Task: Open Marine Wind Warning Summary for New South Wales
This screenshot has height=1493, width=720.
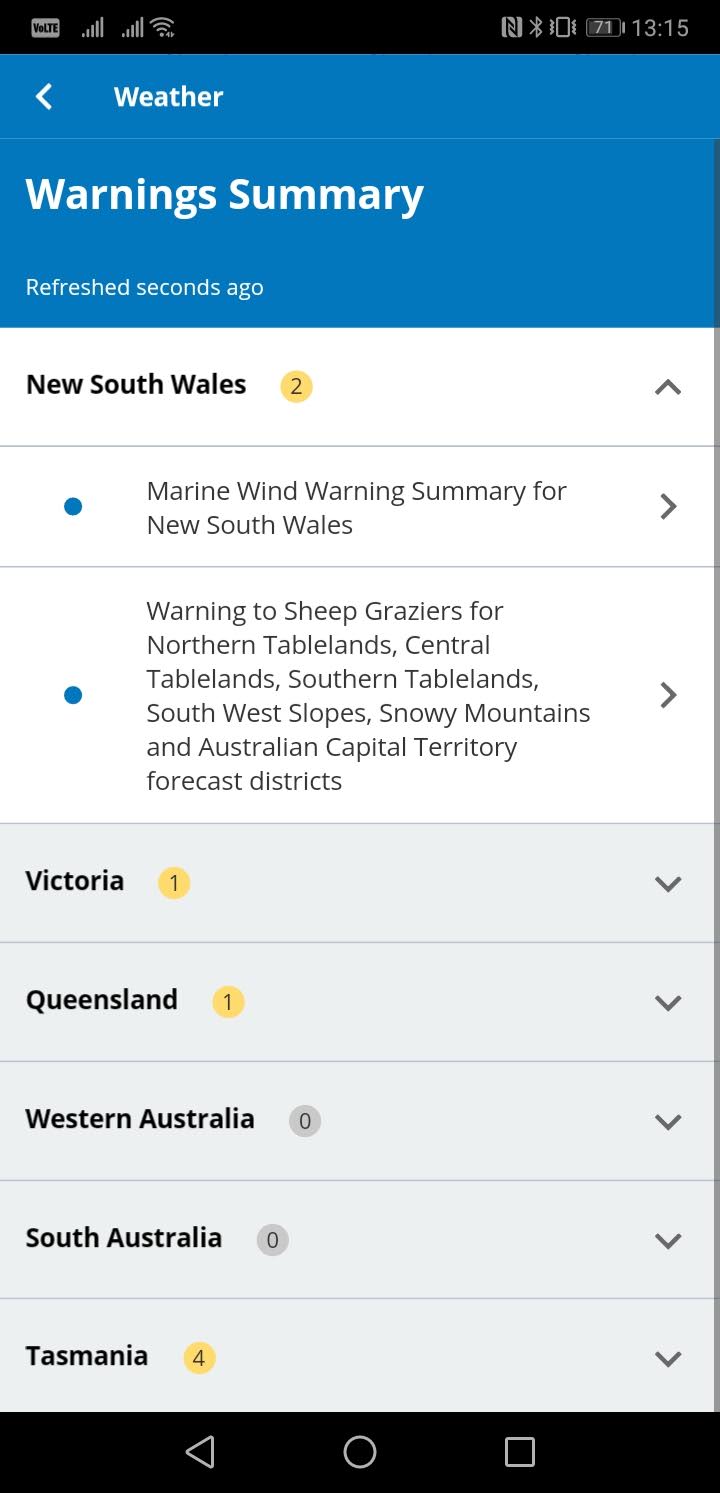Action: [x=359, y=507]
